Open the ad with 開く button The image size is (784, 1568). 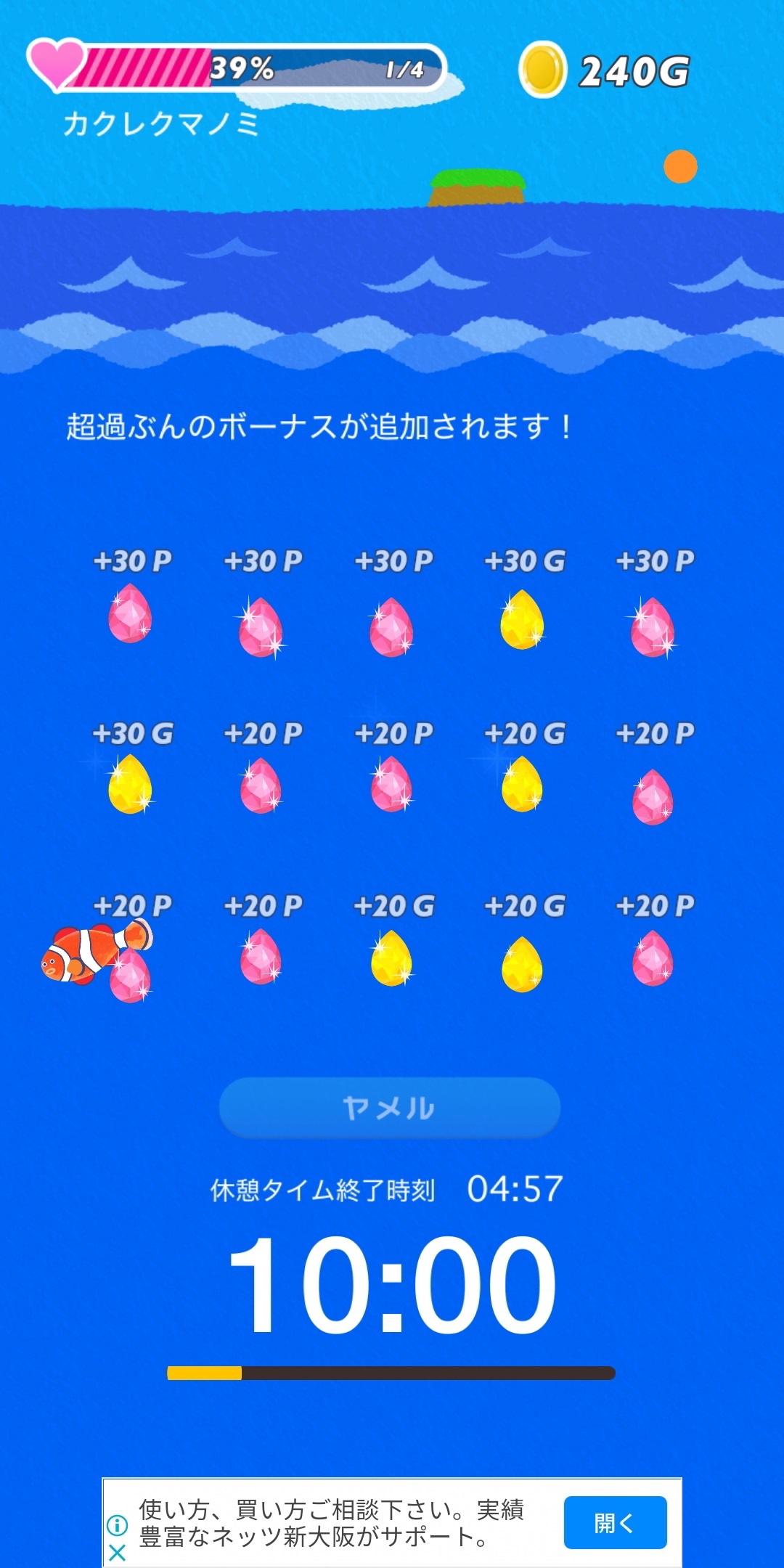click(x=615, y=1522)
